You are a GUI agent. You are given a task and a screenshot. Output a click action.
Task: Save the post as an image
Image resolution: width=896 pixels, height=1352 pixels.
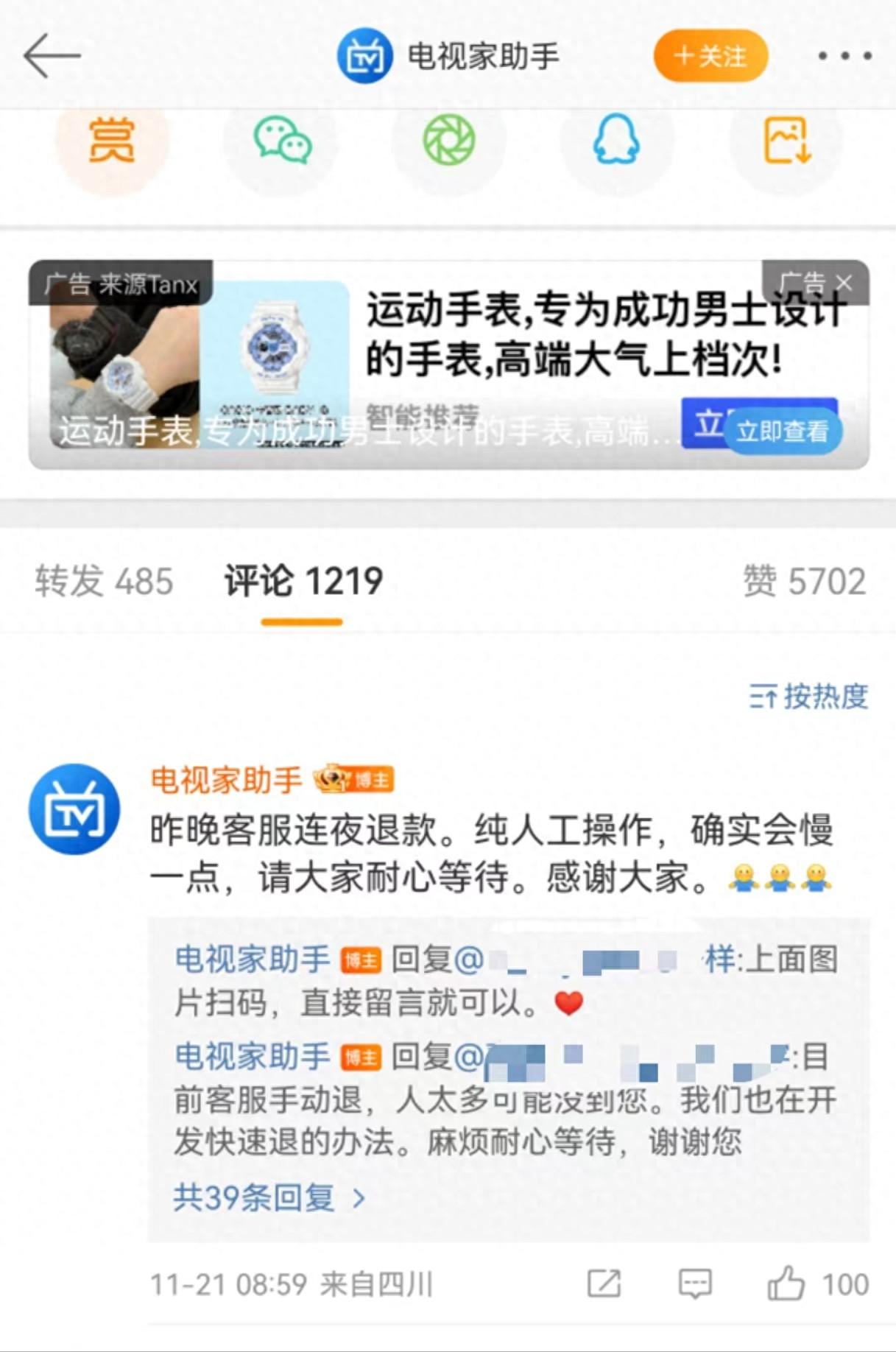[786, 140]
